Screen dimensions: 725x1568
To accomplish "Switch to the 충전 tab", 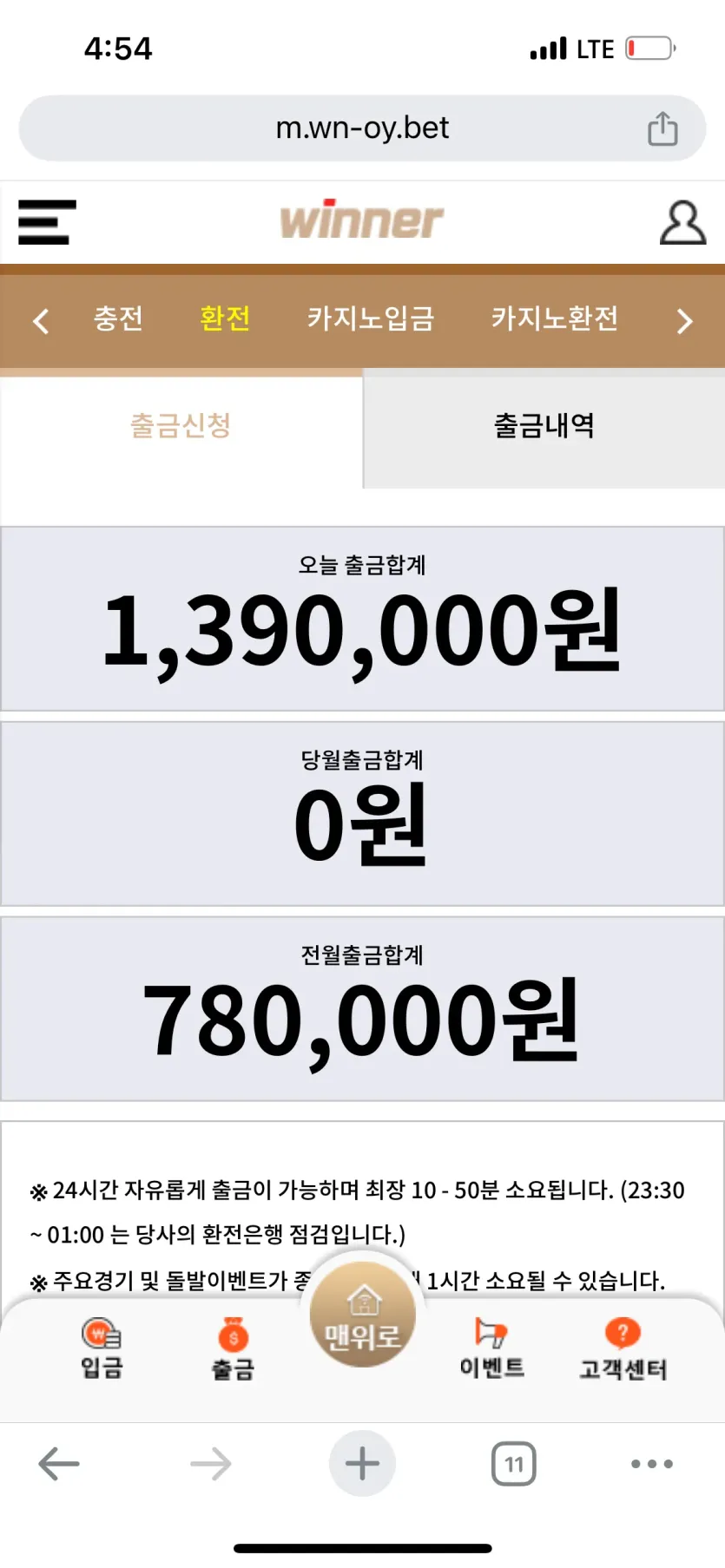I will tap(118, 318).
